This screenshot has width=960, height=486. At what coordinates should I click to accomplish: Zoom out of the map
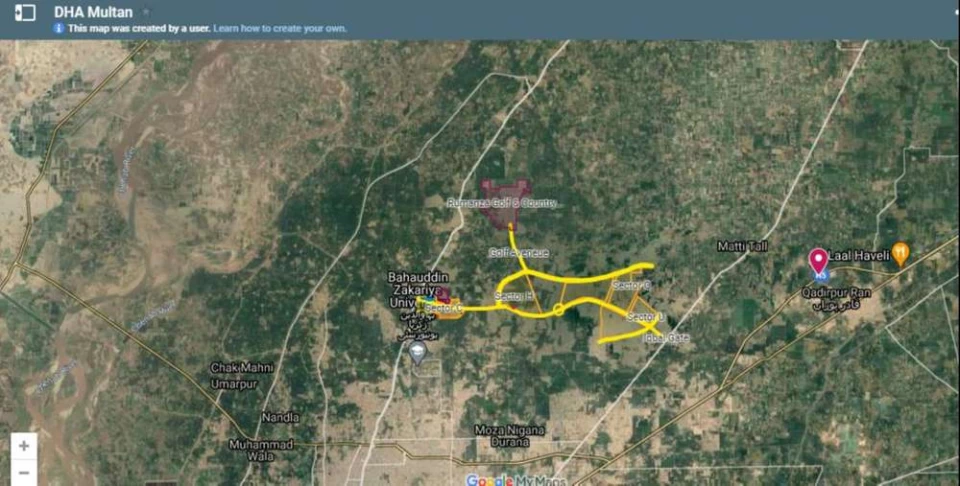24,472
